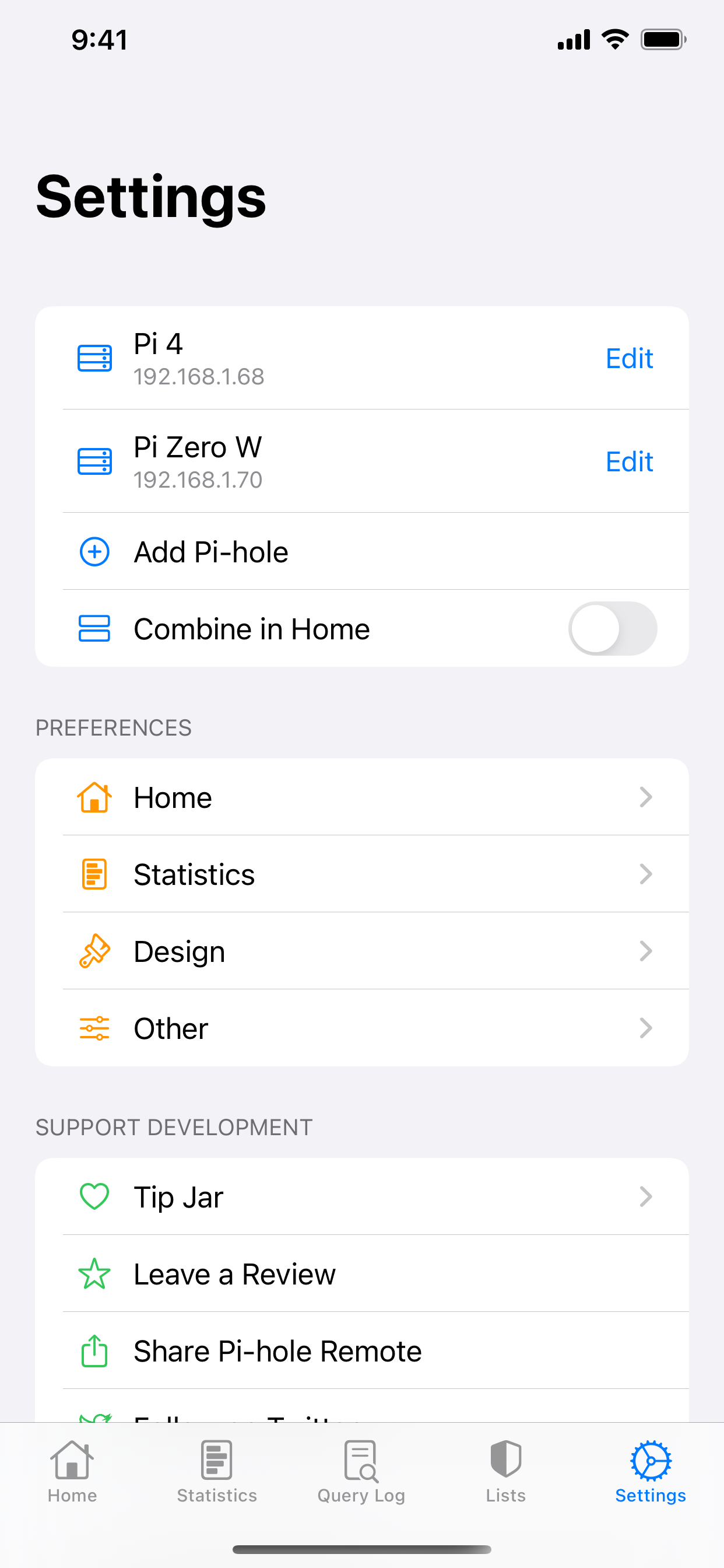Go to the Lists tab
This screenshot has height=1568, width=724.
(505, 1472)
